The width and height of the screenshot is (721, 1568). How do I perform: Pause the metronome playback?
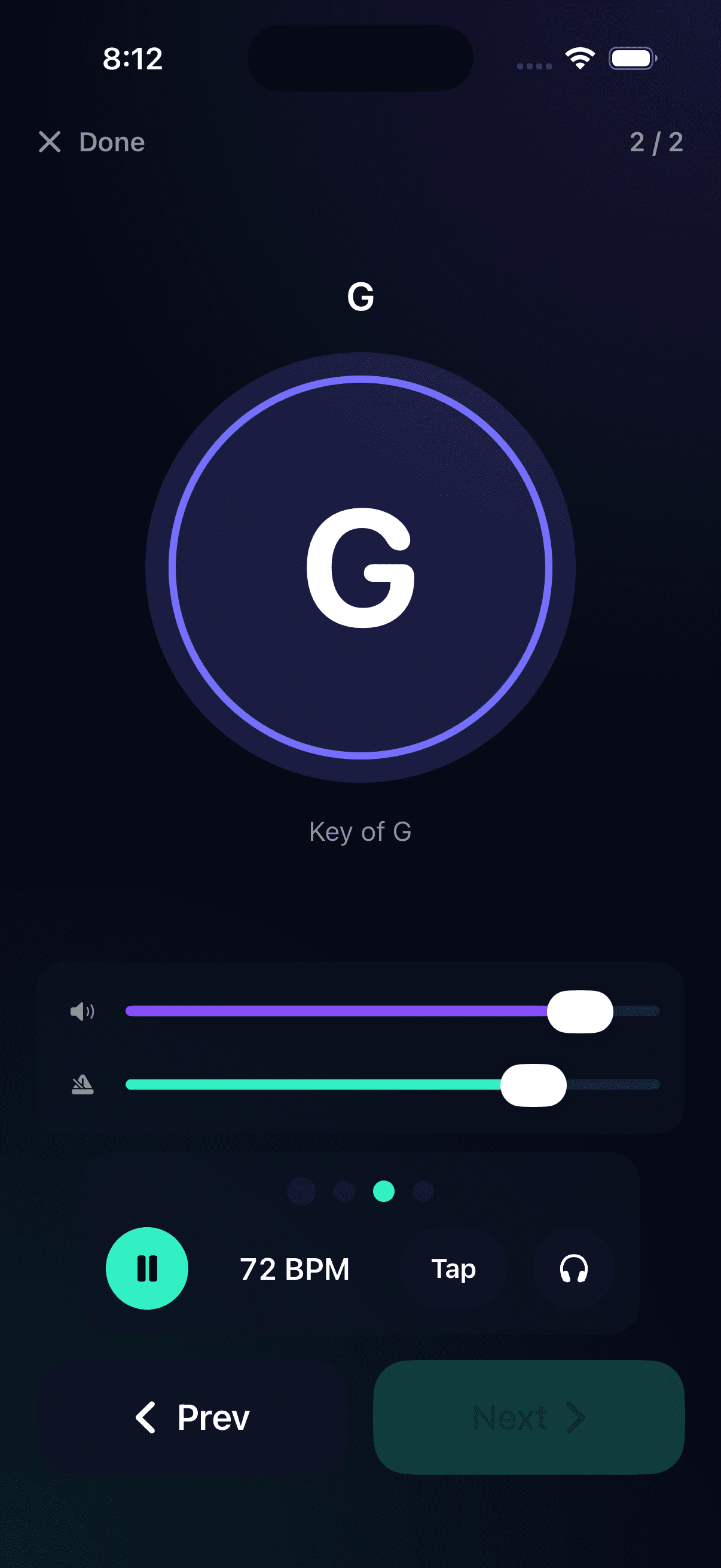coord(147,1268)
